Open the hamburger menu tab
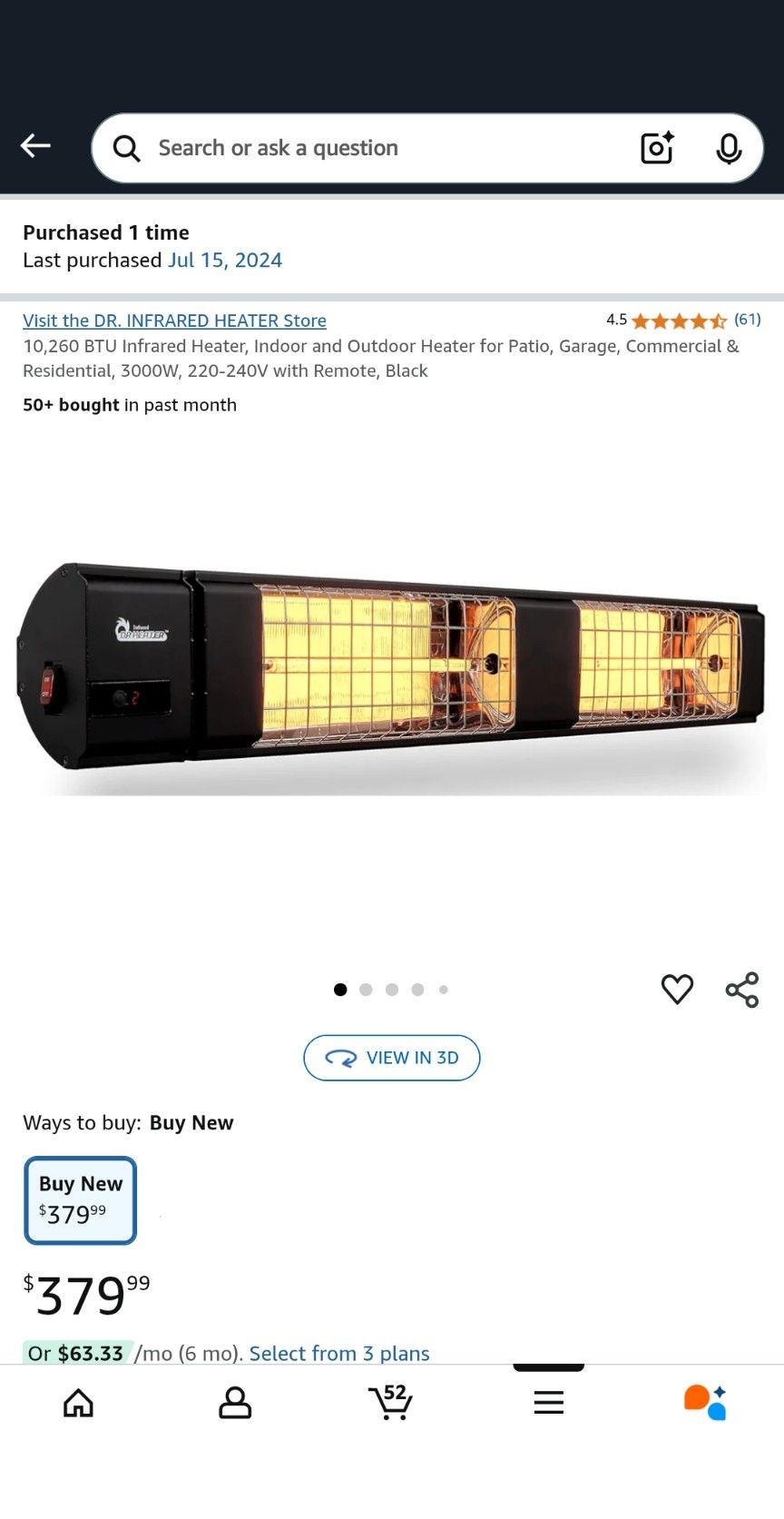784x1519 pixels. 548,1403
